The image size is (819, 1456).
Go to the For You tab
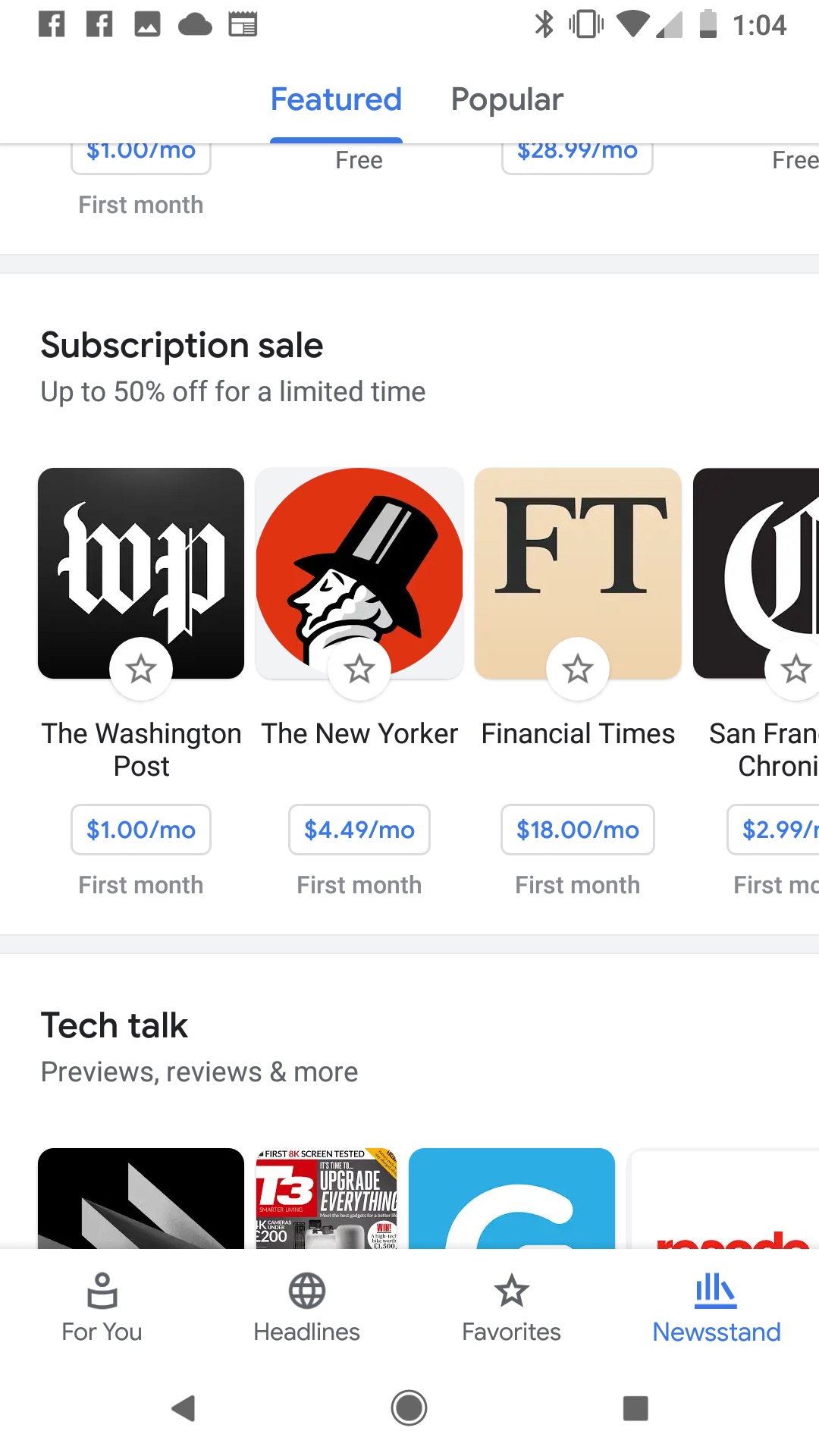coord(102,1308)
